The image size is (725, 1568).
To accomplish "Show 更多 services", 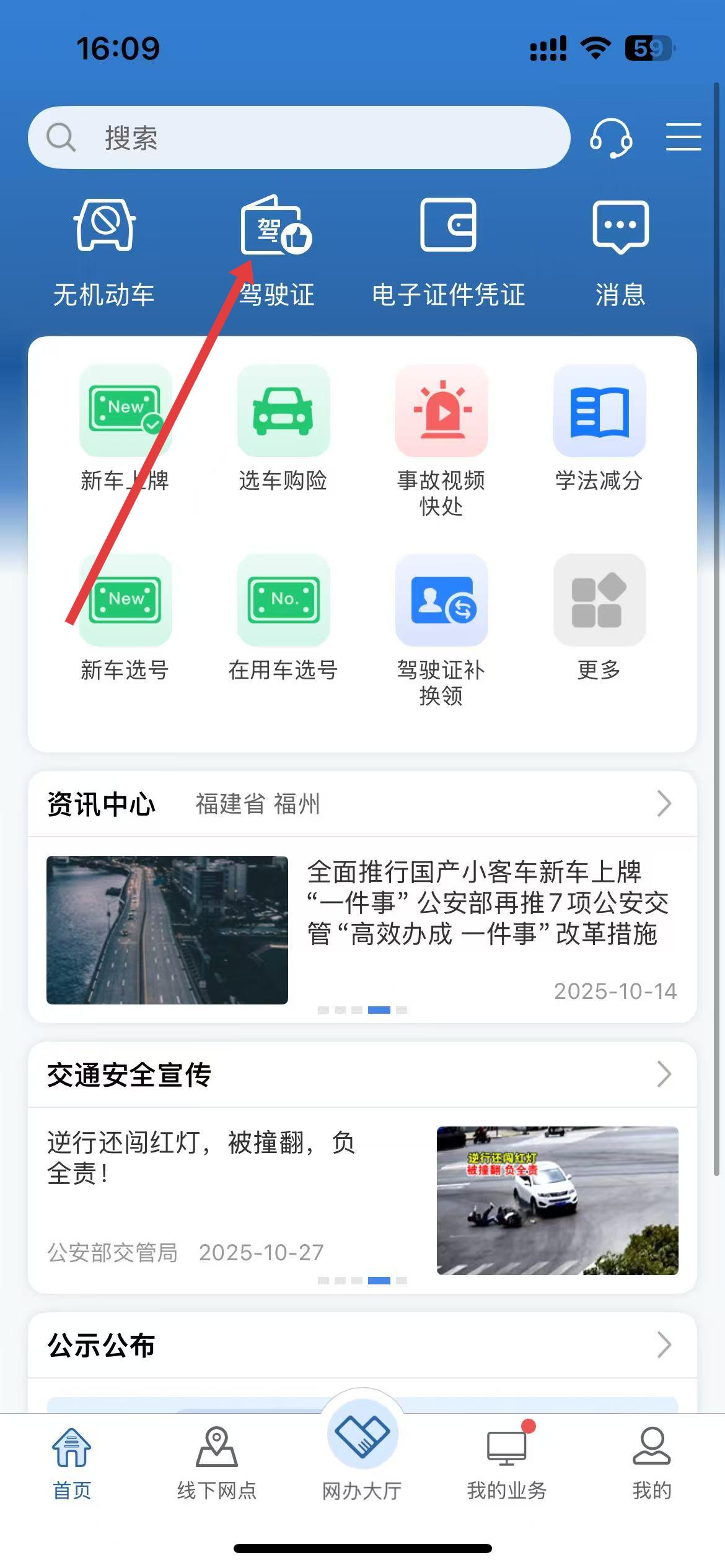I will tap(599, 617).
